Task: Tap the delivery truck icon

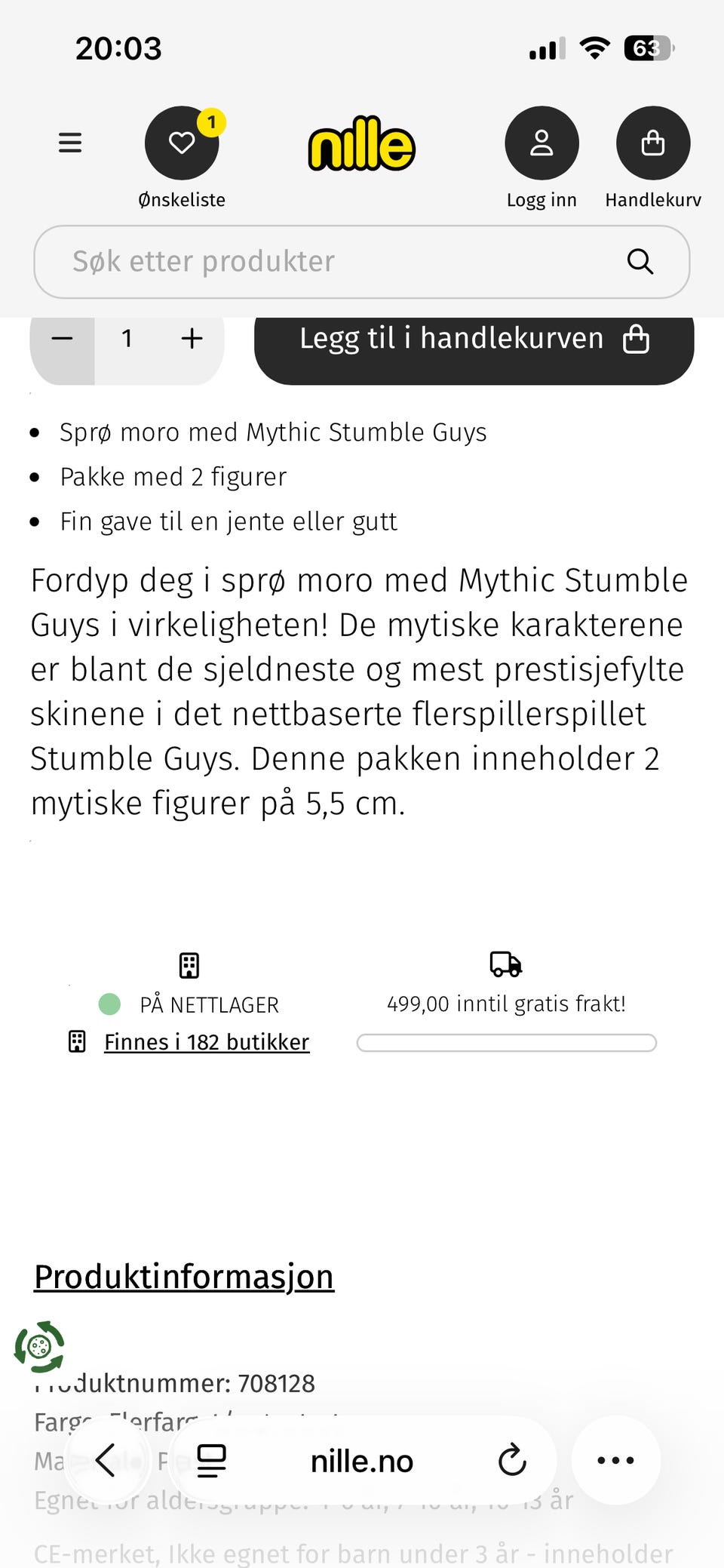Action: [505, 964]
